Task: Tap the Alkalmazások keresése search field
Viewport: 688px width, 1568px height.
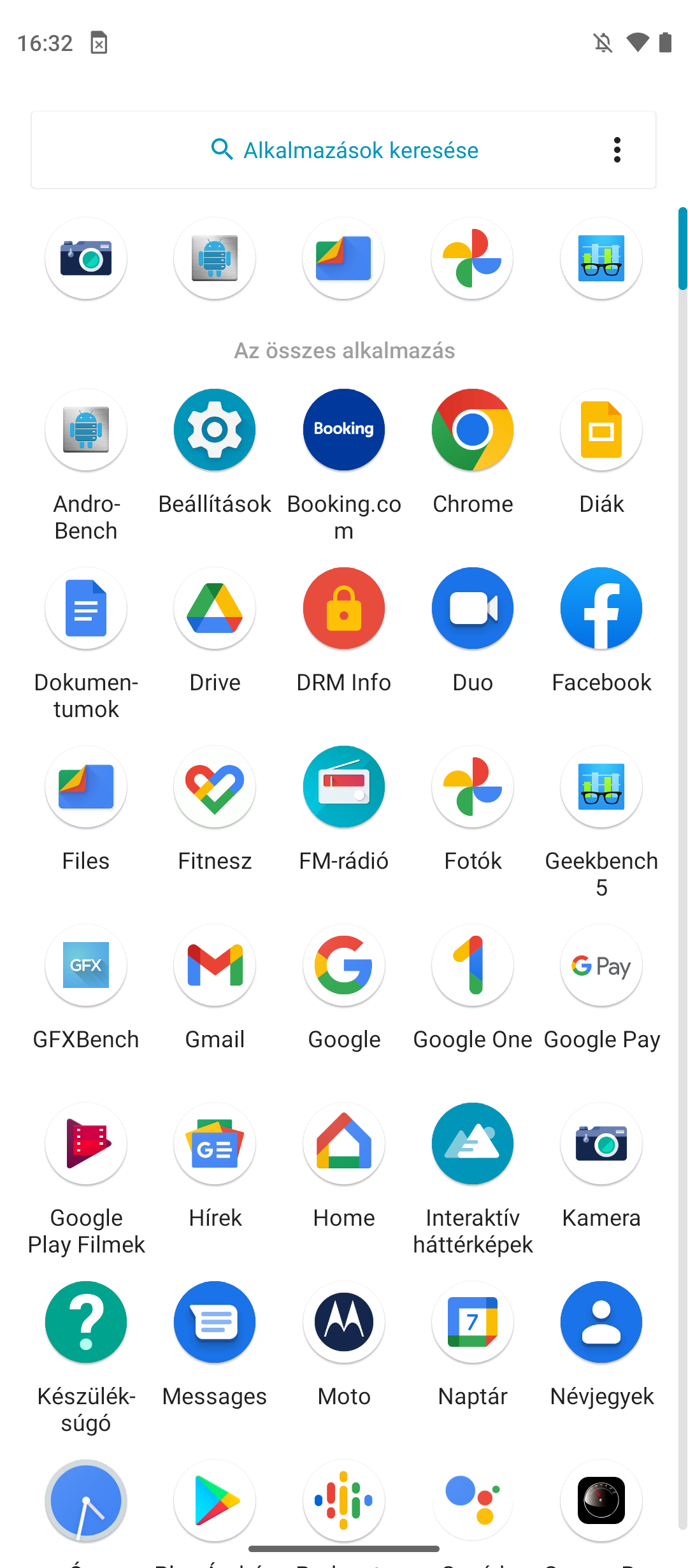Action: (344, 150)
